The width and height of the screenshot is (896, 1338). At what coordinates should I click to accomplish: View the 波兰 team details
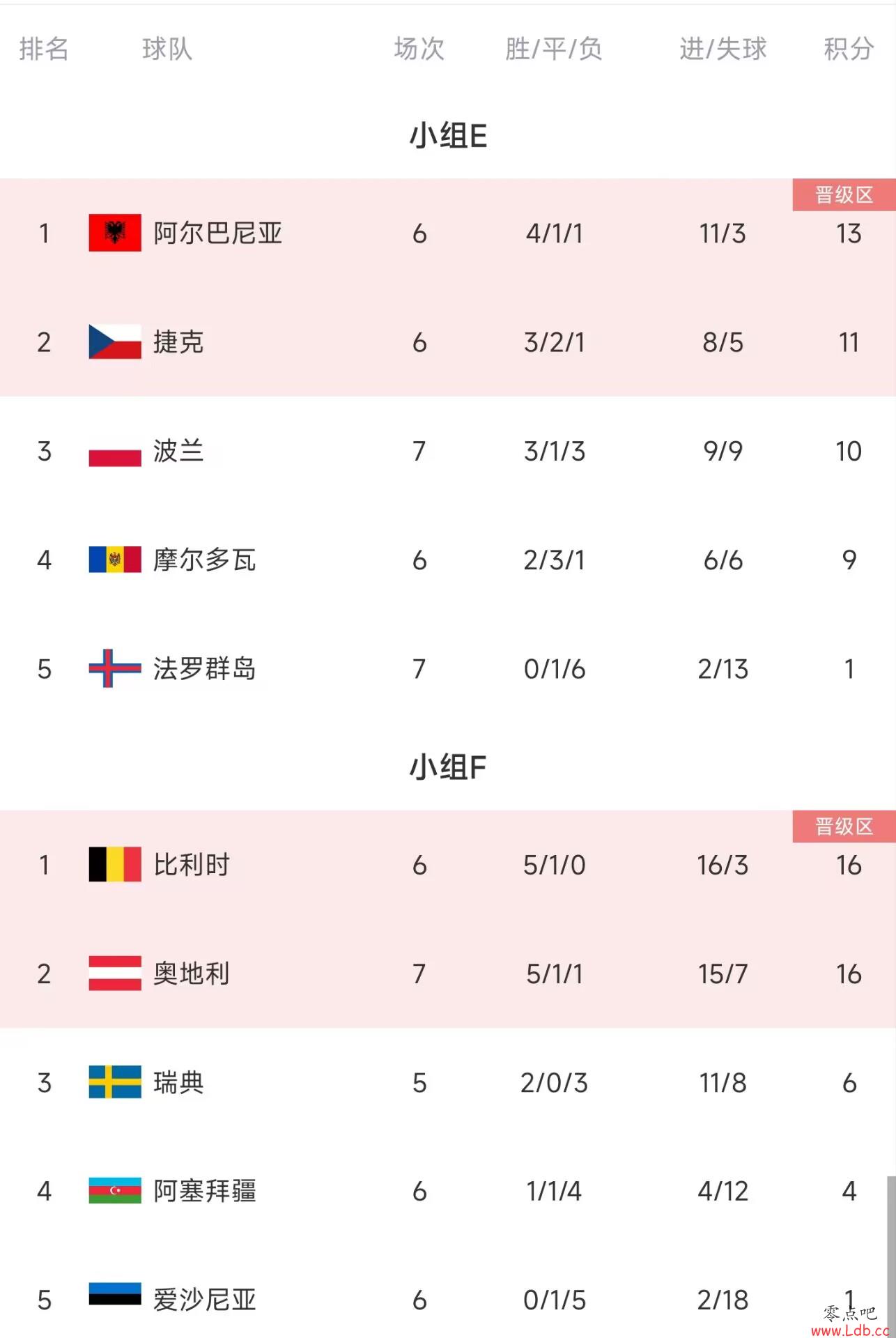click(x=178, y=451)
